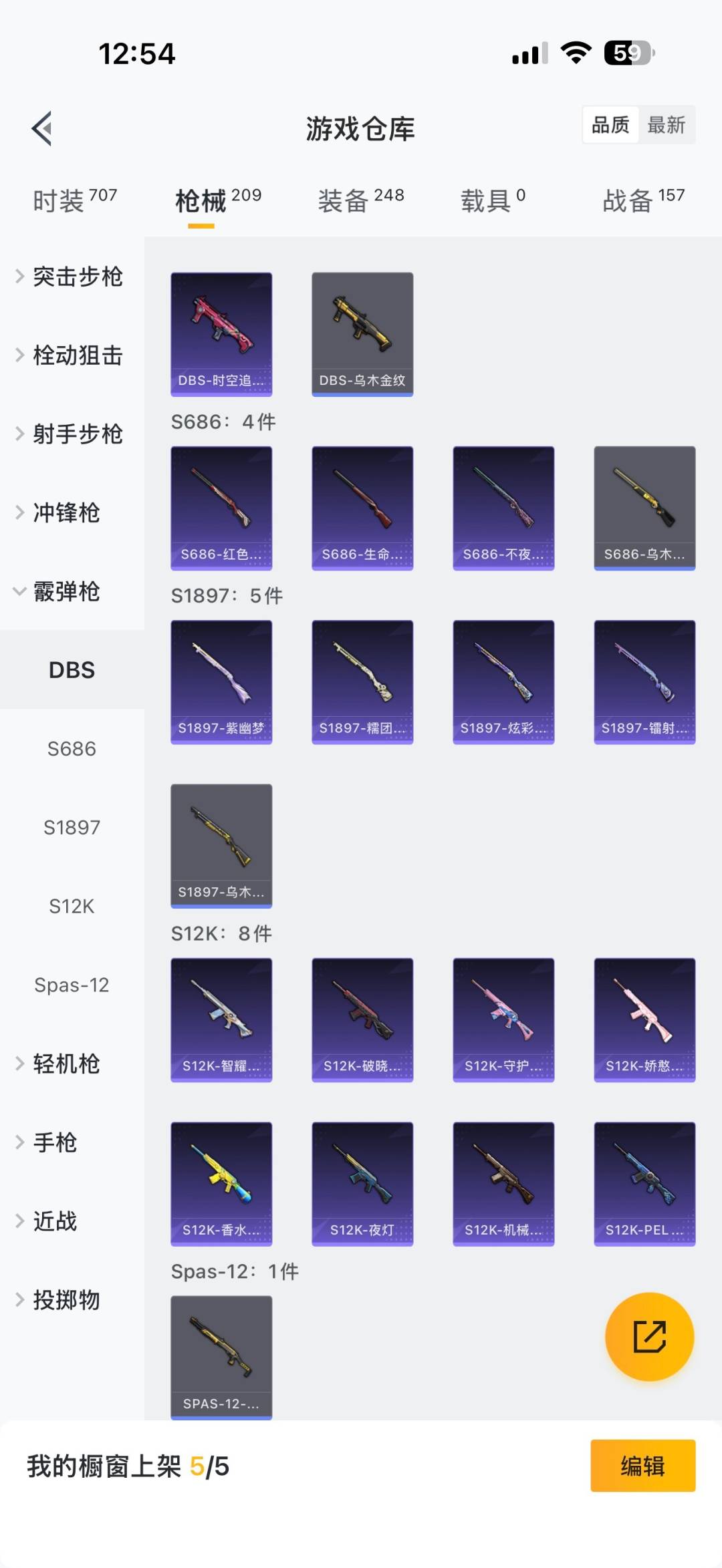The width and height of the screenshot is (722, 1568).
Task: Sort items by 最新
Action: click(666, 125)
